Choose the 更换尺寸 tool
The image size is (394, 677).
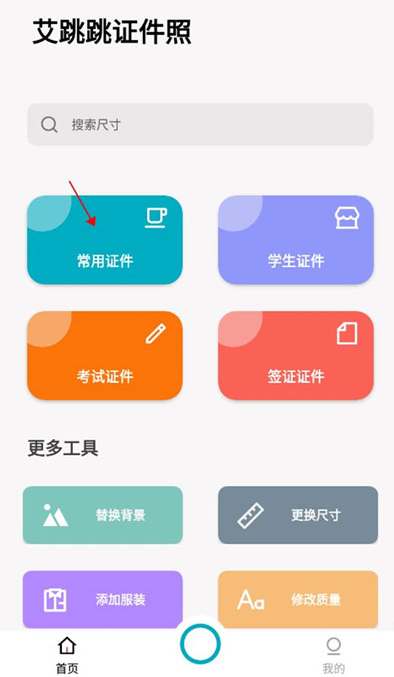[298, 515]
